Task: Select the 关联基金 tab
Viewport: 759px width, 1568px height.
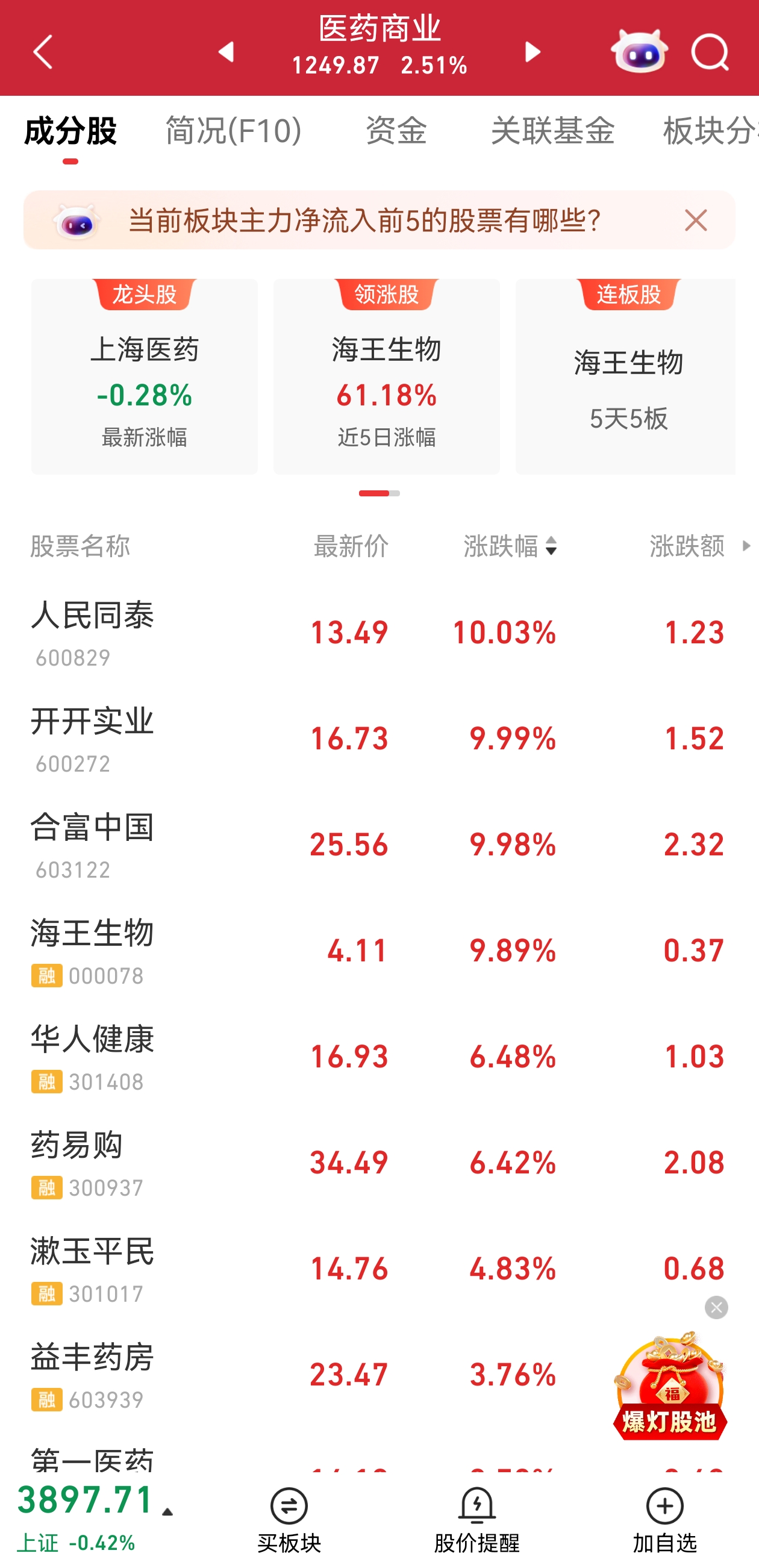Action: pyautogui.click(x=552, y=130)
